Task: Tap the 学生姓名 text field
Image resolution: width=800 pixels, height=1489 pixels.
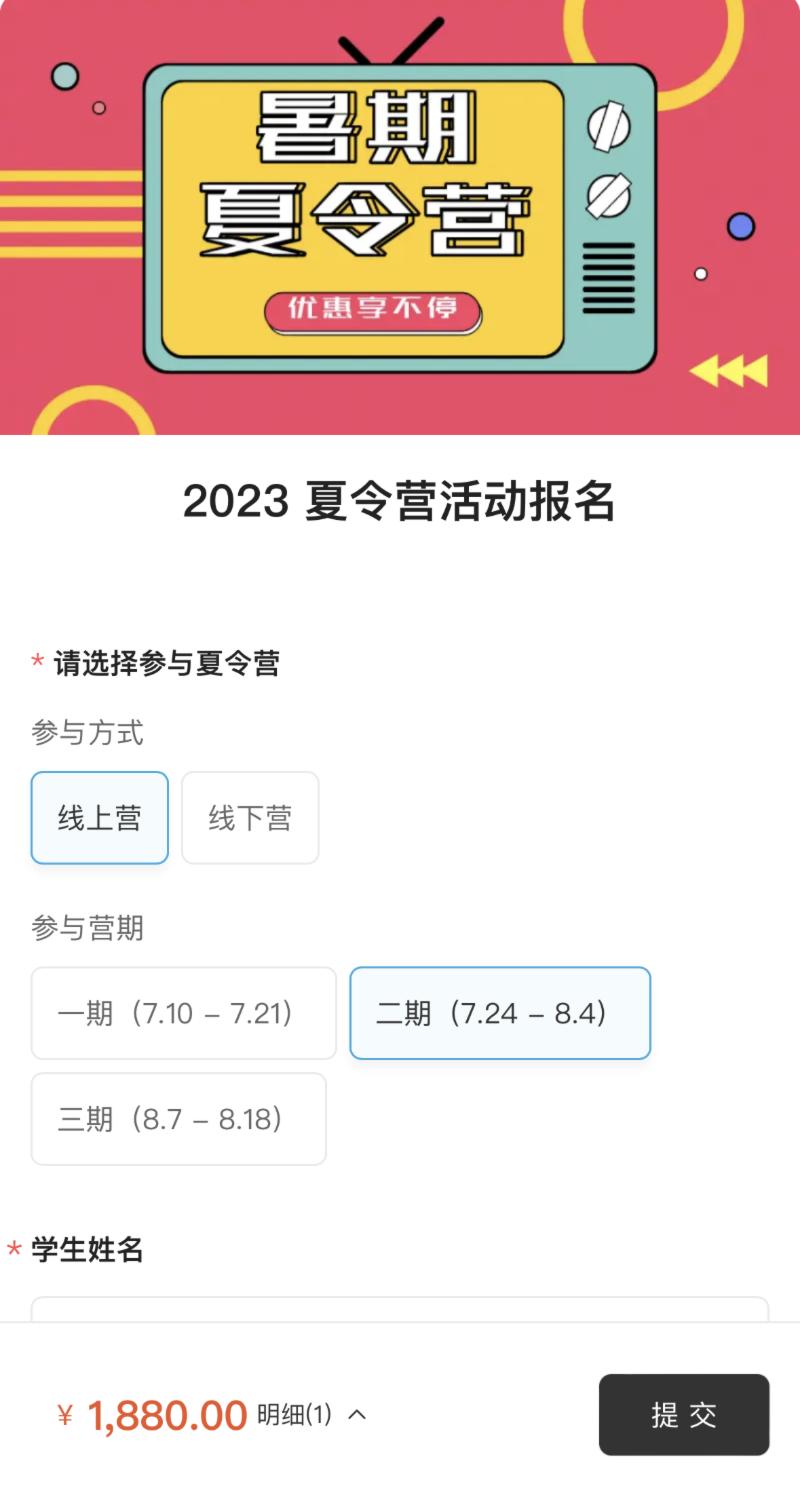Action: 400,1309
